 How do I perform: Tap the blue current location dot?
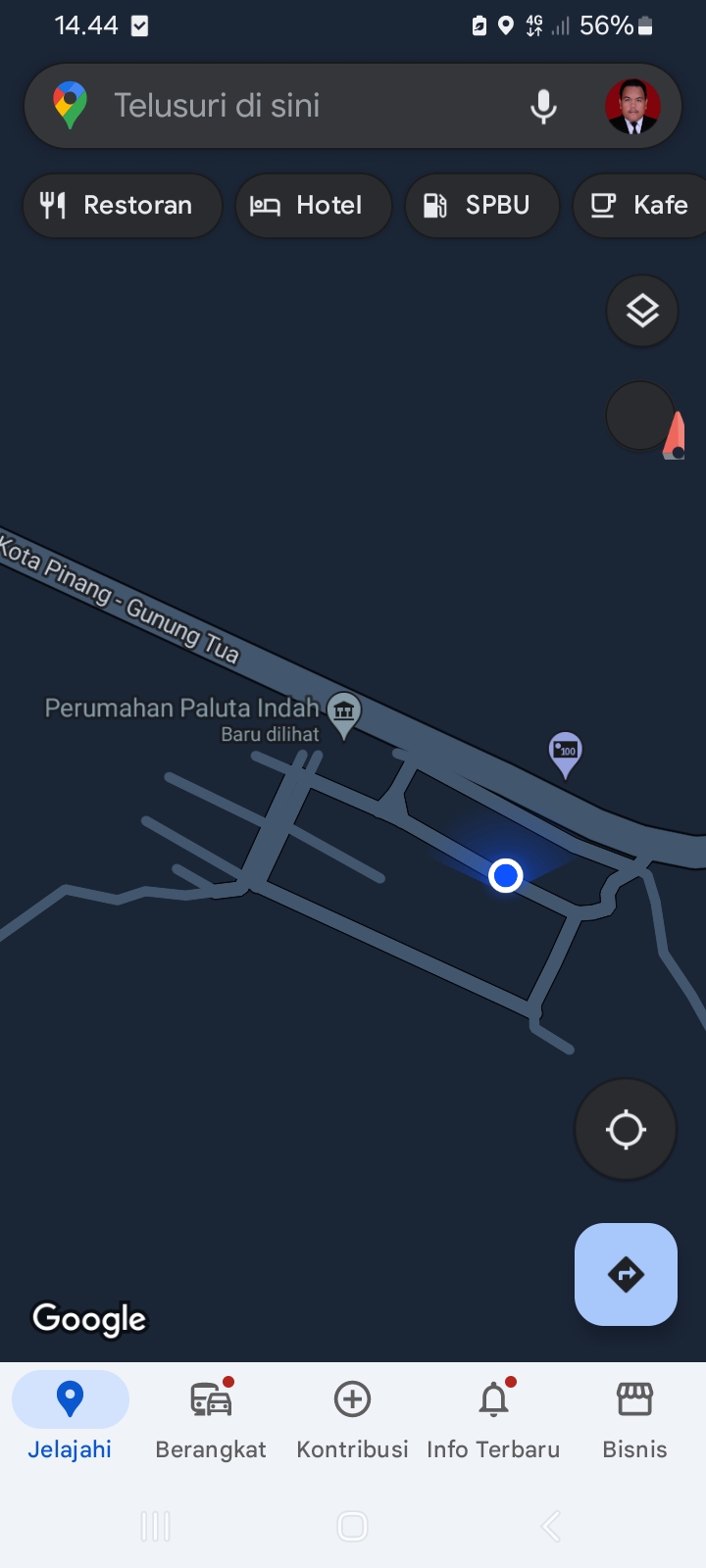point(505,875)
